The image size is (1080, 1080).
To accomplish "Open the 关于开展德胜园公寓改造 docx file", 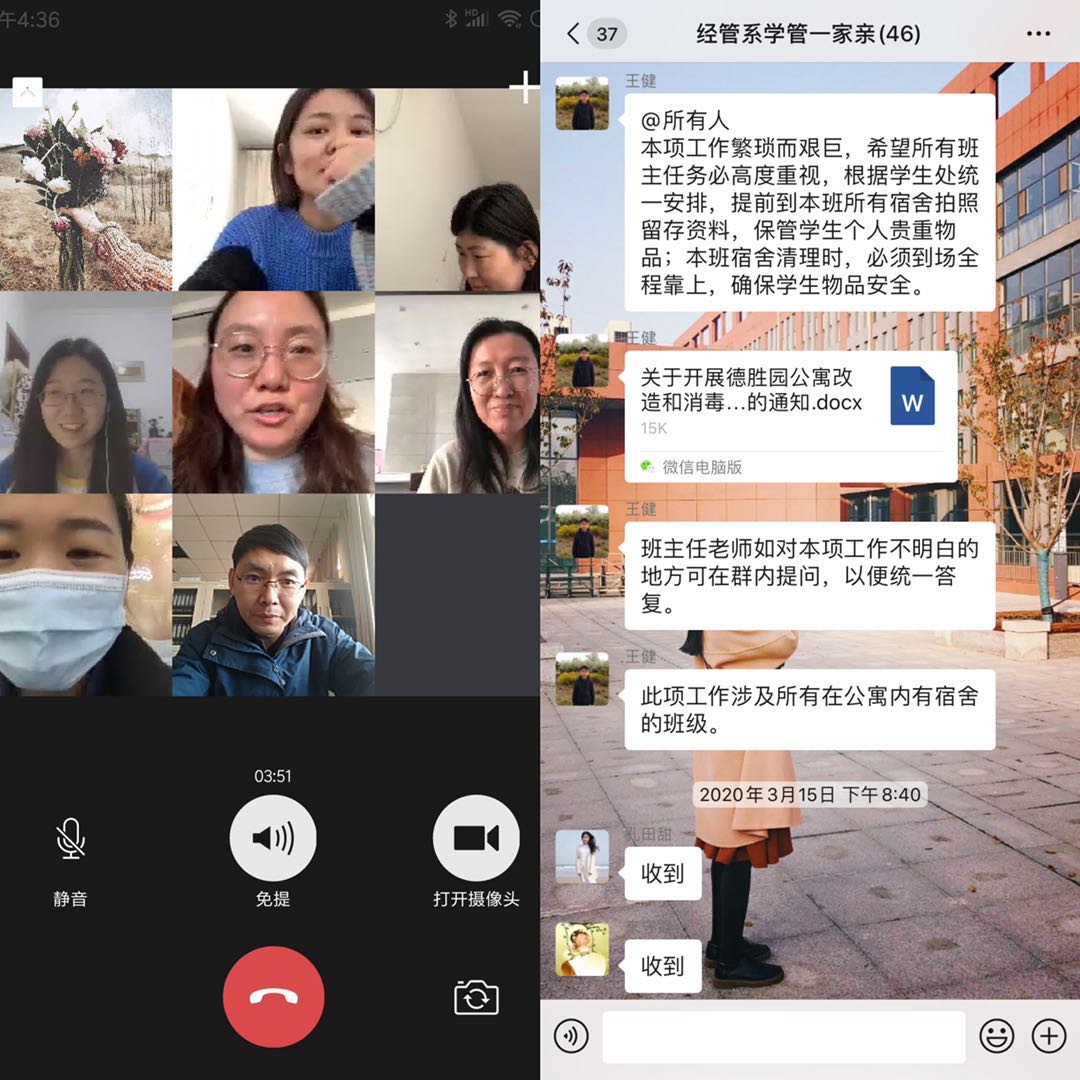I will [x=790, y=403].
